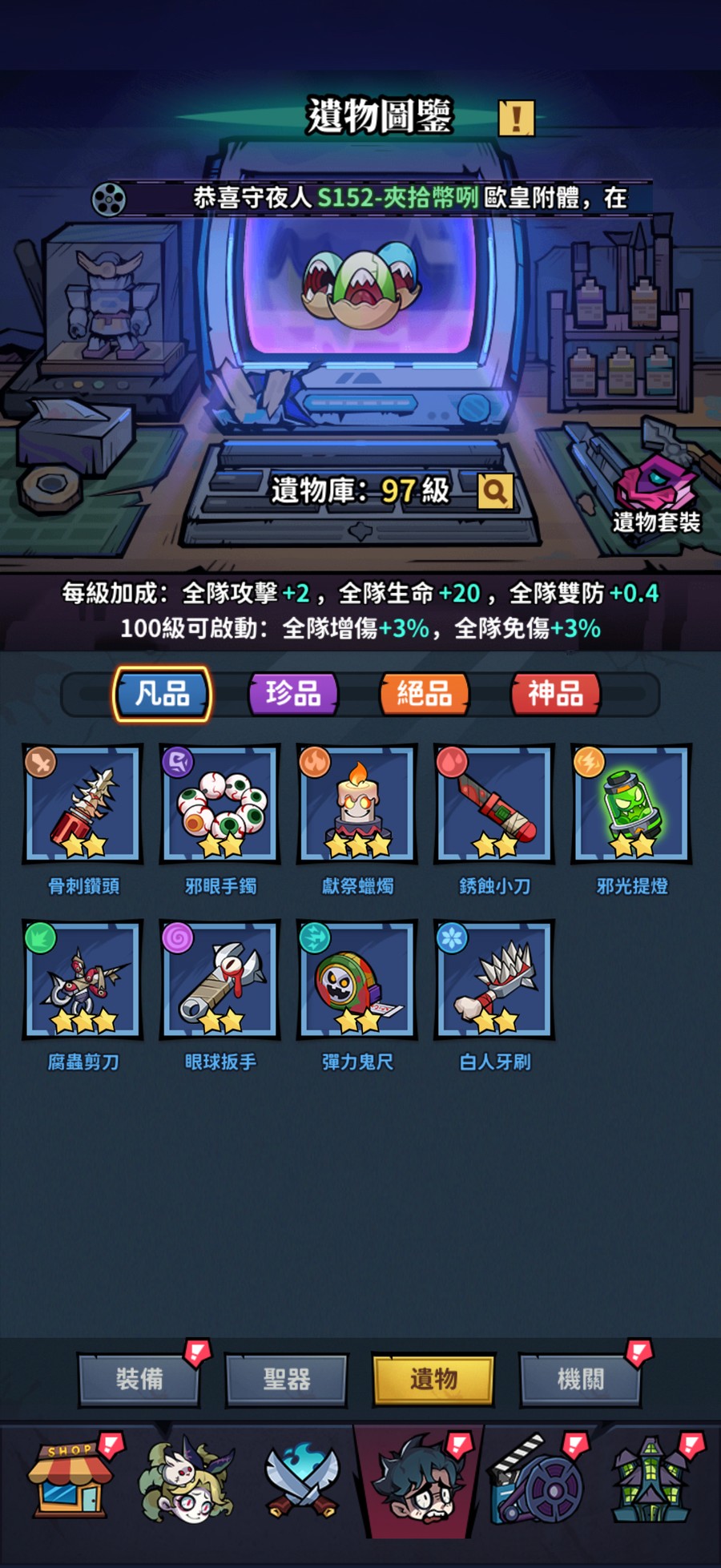The width and height of the screenshot is (721, 1568).
Task: View the 腐蟲剪刀 relic
Action: pyautogui.click(x=83, y=979)
